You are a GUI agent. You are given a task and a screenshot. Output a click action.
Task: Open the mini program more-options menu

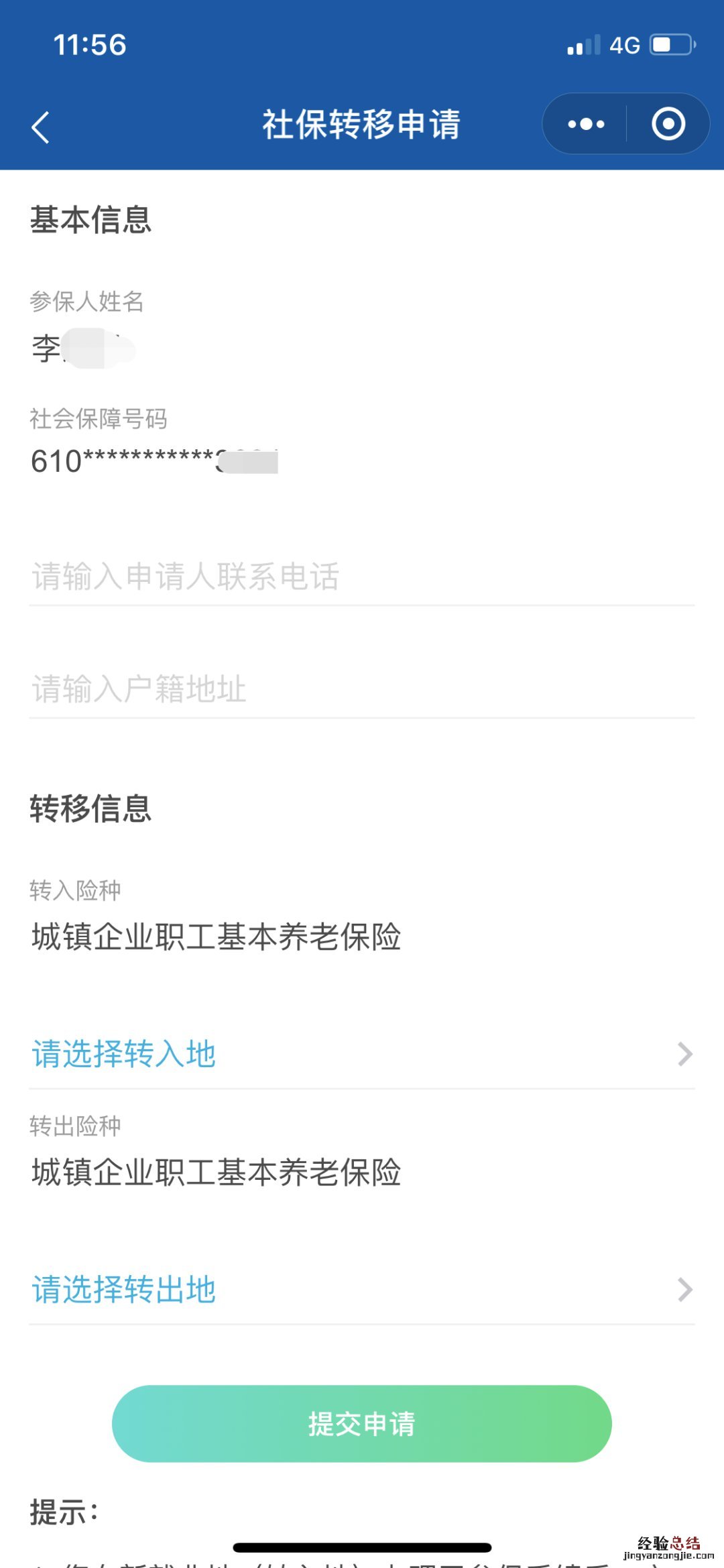pos(586,124)
